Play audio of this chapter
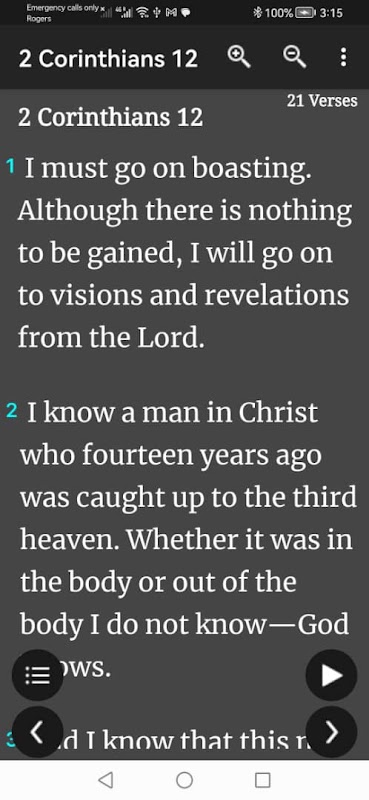Image resolution: width=369 pixels, height=800 pixels. point(331,675)
